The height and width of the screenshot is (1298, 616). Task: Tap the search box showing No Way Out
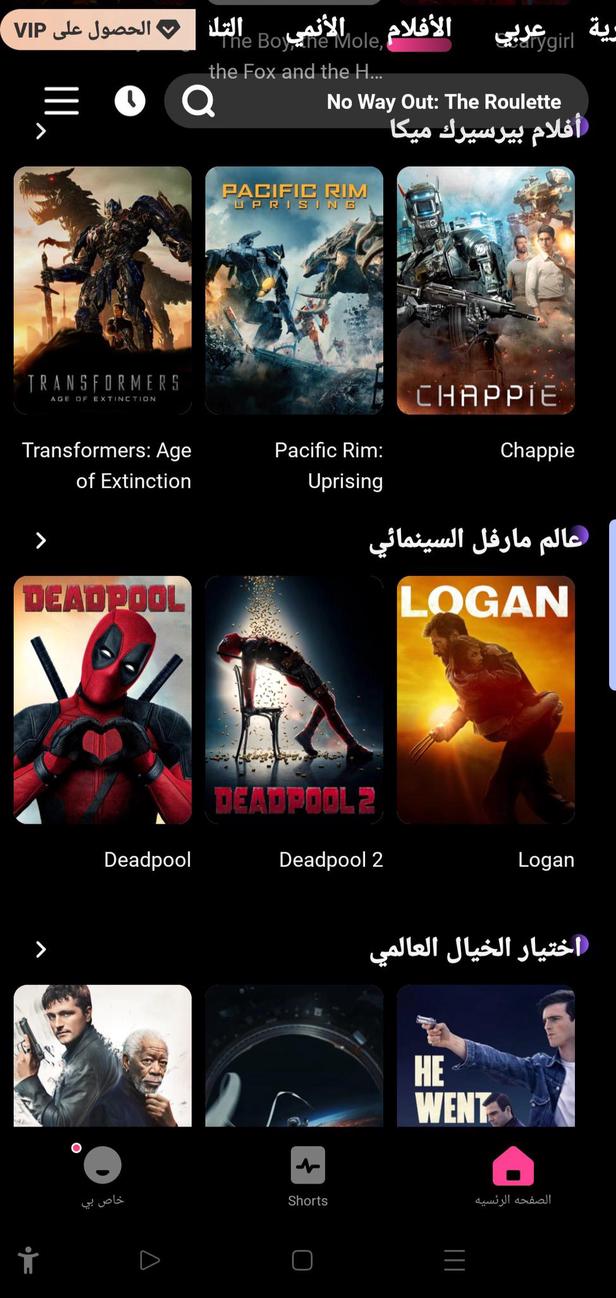point(380,101)
